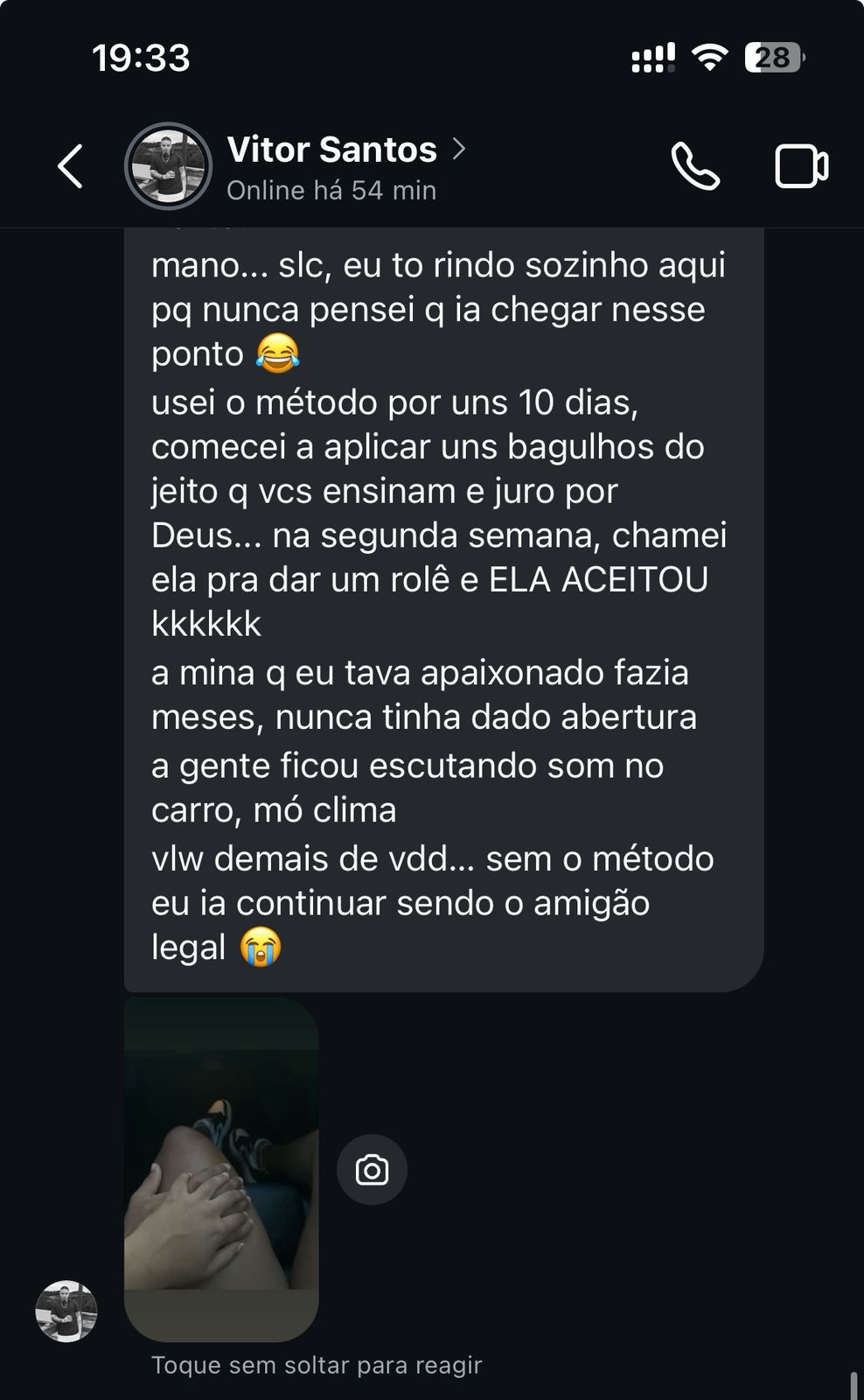Open Vitor Santos profile details
Screen dimensions: 864x1400
click(x=333, y=150)
